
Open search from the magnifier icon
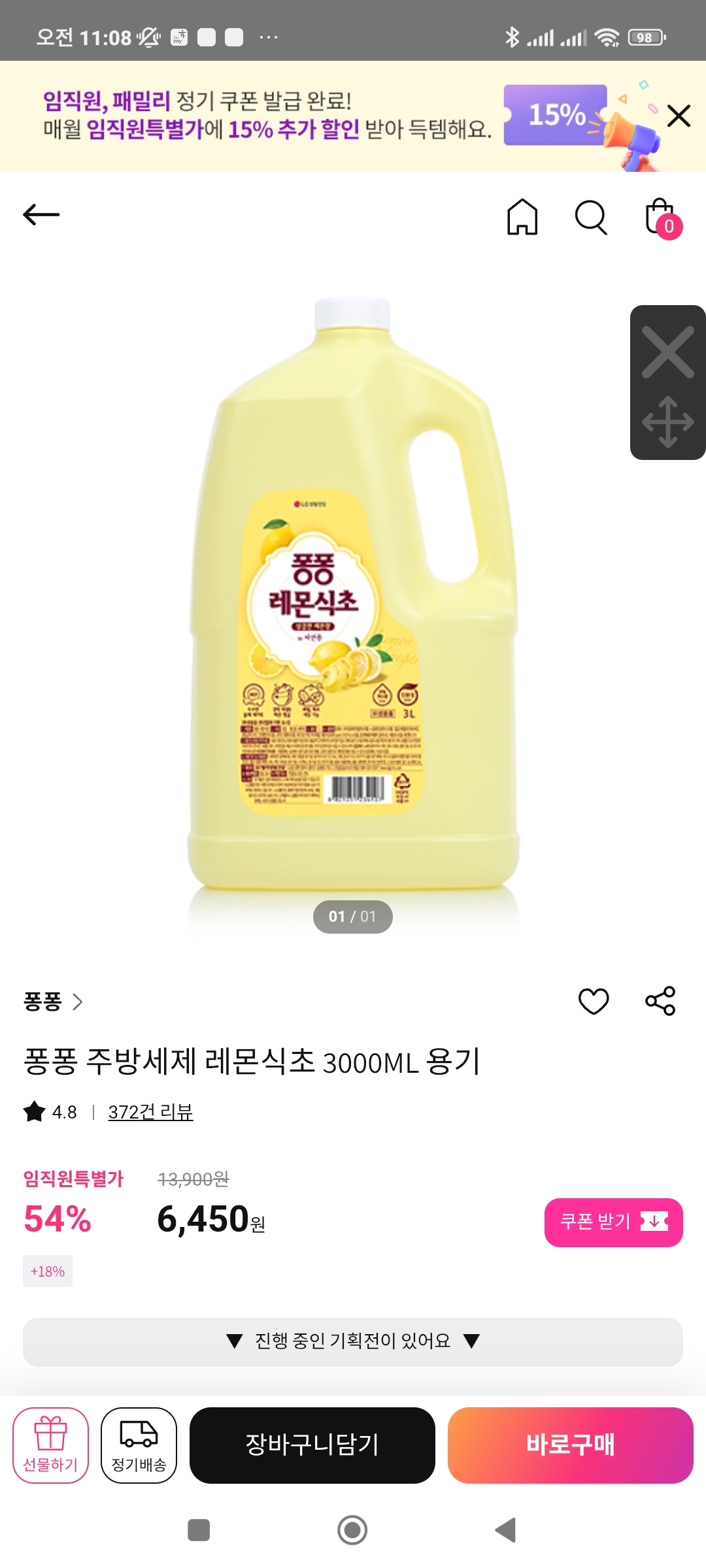pyautogui.click(x=591, y=217)
